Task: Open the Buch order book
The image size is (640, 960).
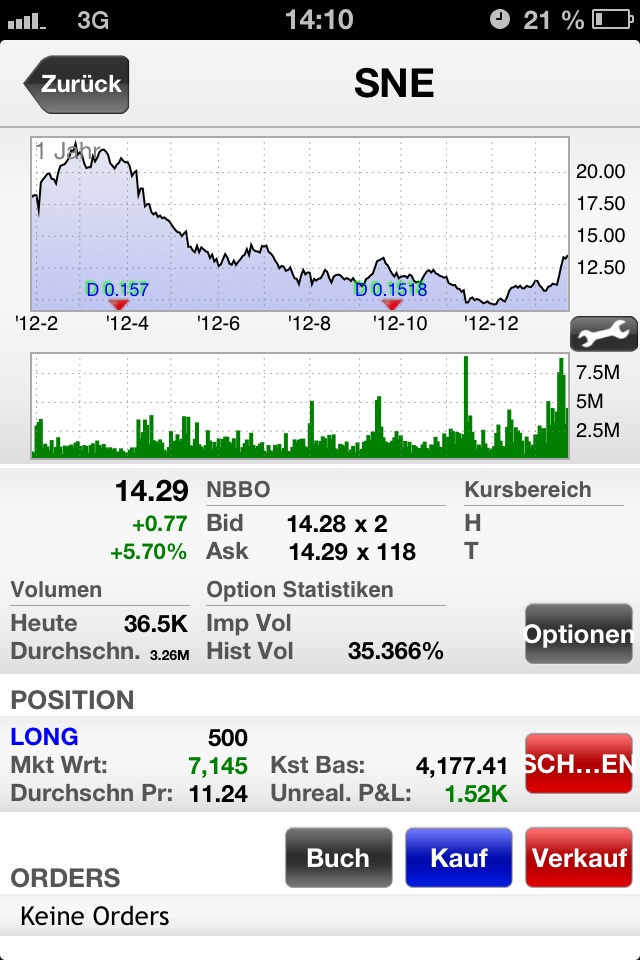Action: pyautogui.click(x=338, y=858)
